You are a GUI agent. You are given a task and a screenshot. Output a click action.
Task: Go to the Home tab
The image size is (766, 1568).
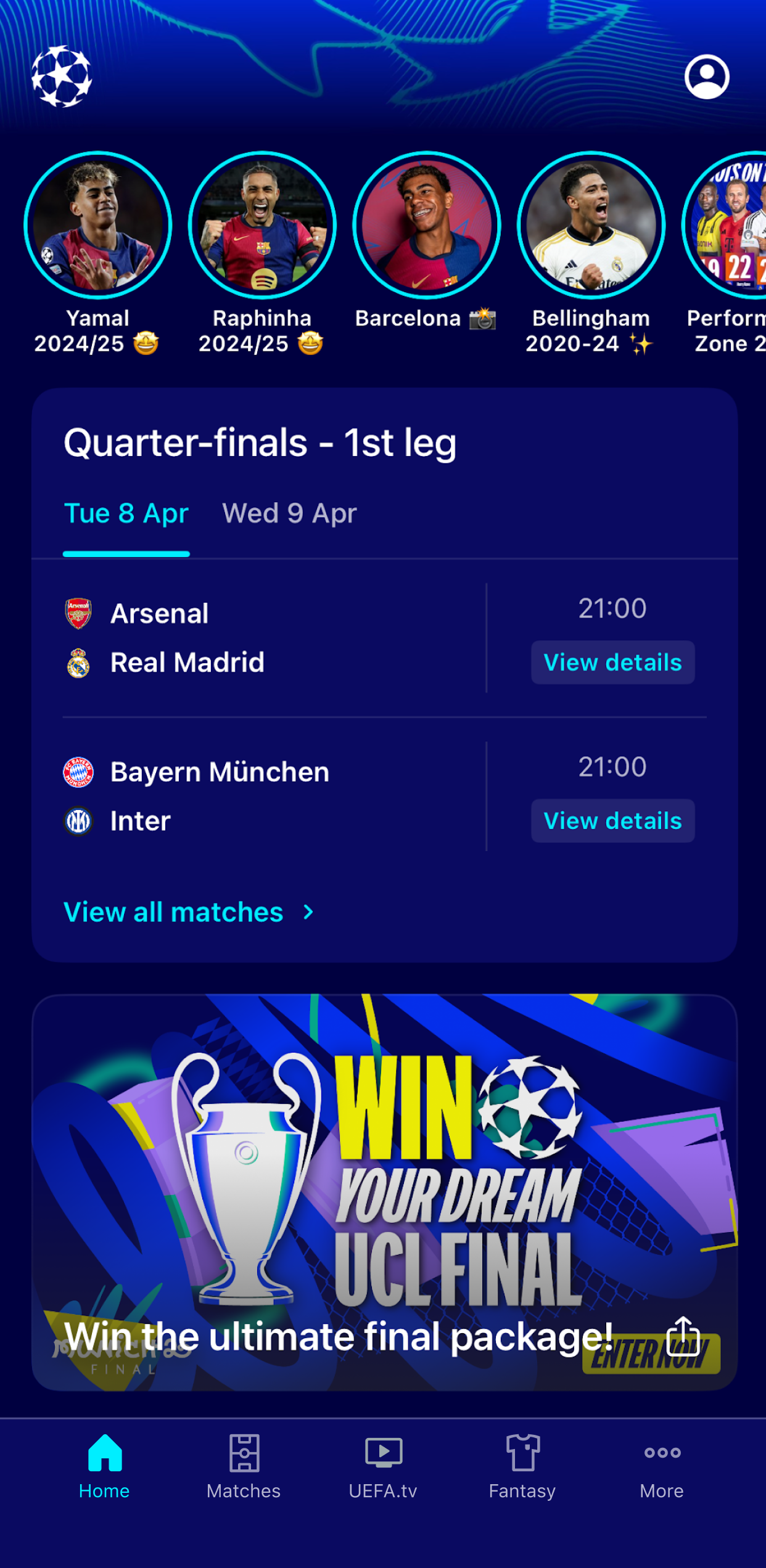tap(104, 1467)
